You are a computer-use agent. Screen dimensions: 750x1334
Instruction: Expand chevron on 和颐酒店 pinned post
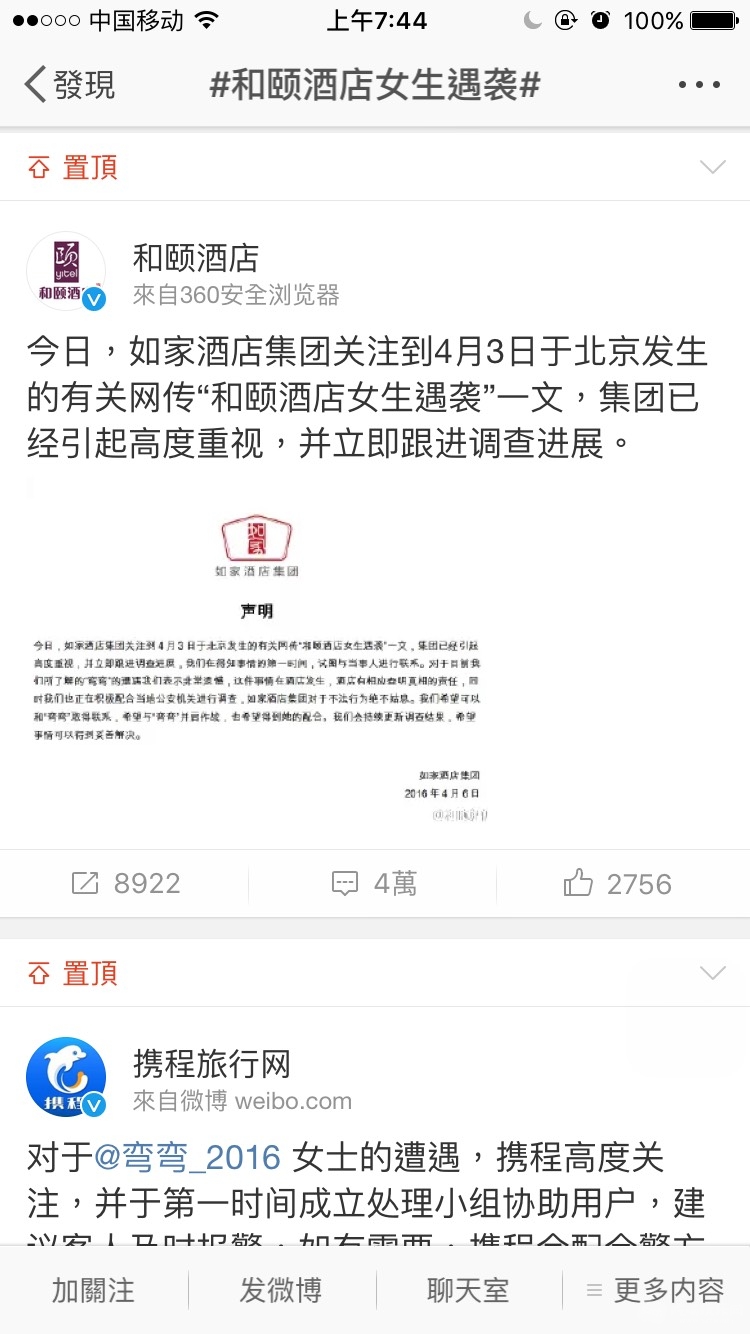pos(712,168)
